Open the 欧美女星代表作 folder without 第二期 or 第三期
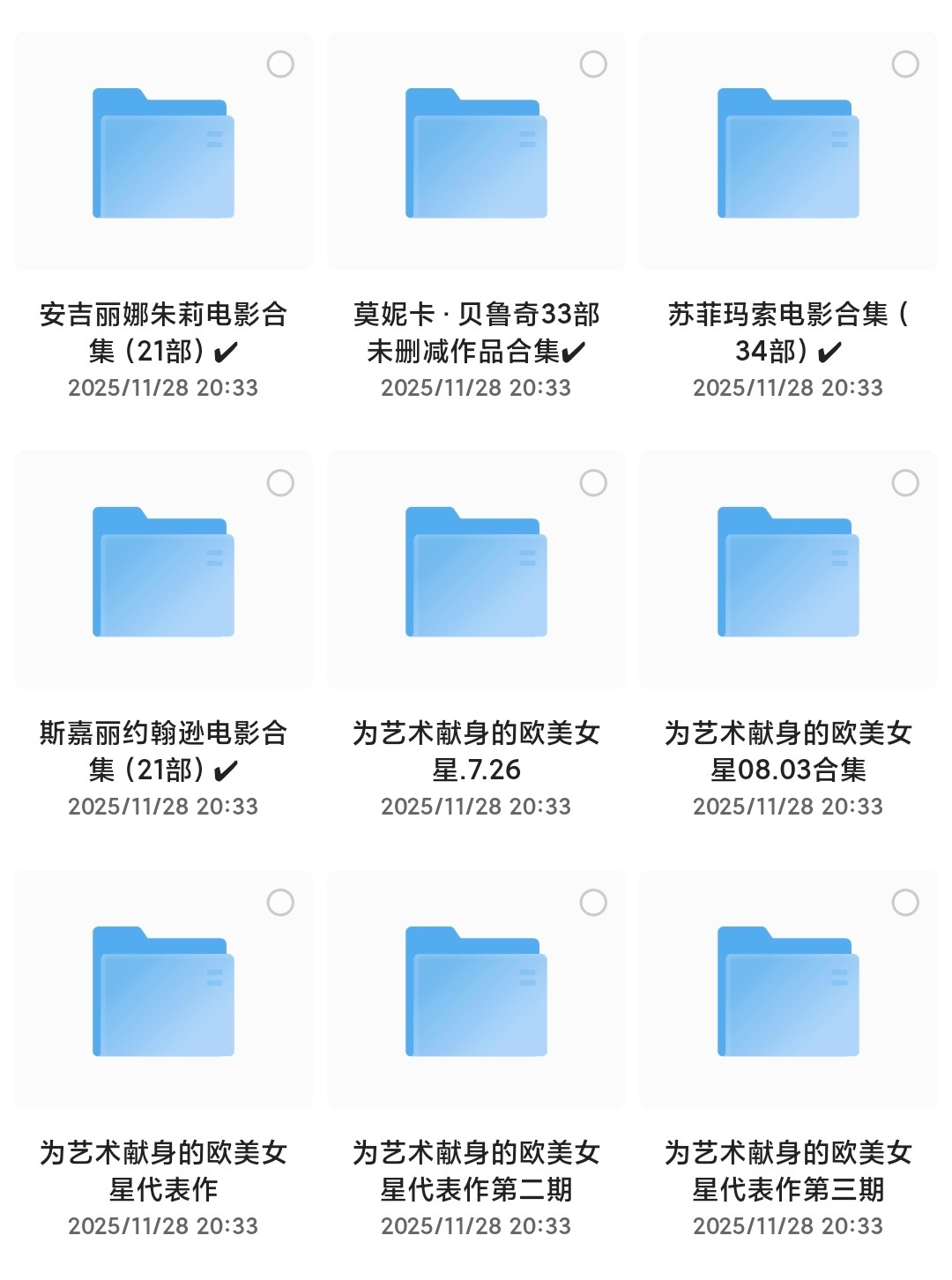This screenshot has height=1280, width=952. click(x=163, y=992)
